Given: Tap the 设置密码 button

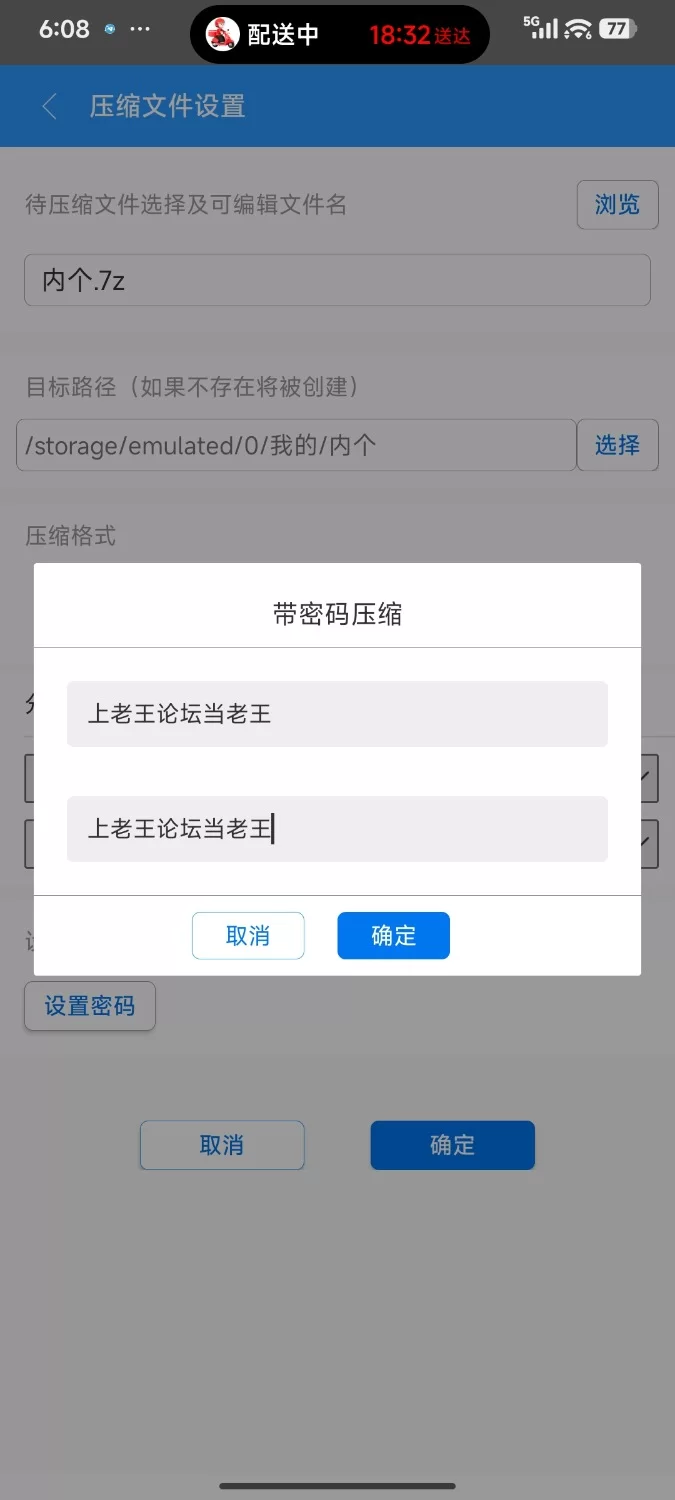Looking at the screenshot, I should [x=90, y=1006].
